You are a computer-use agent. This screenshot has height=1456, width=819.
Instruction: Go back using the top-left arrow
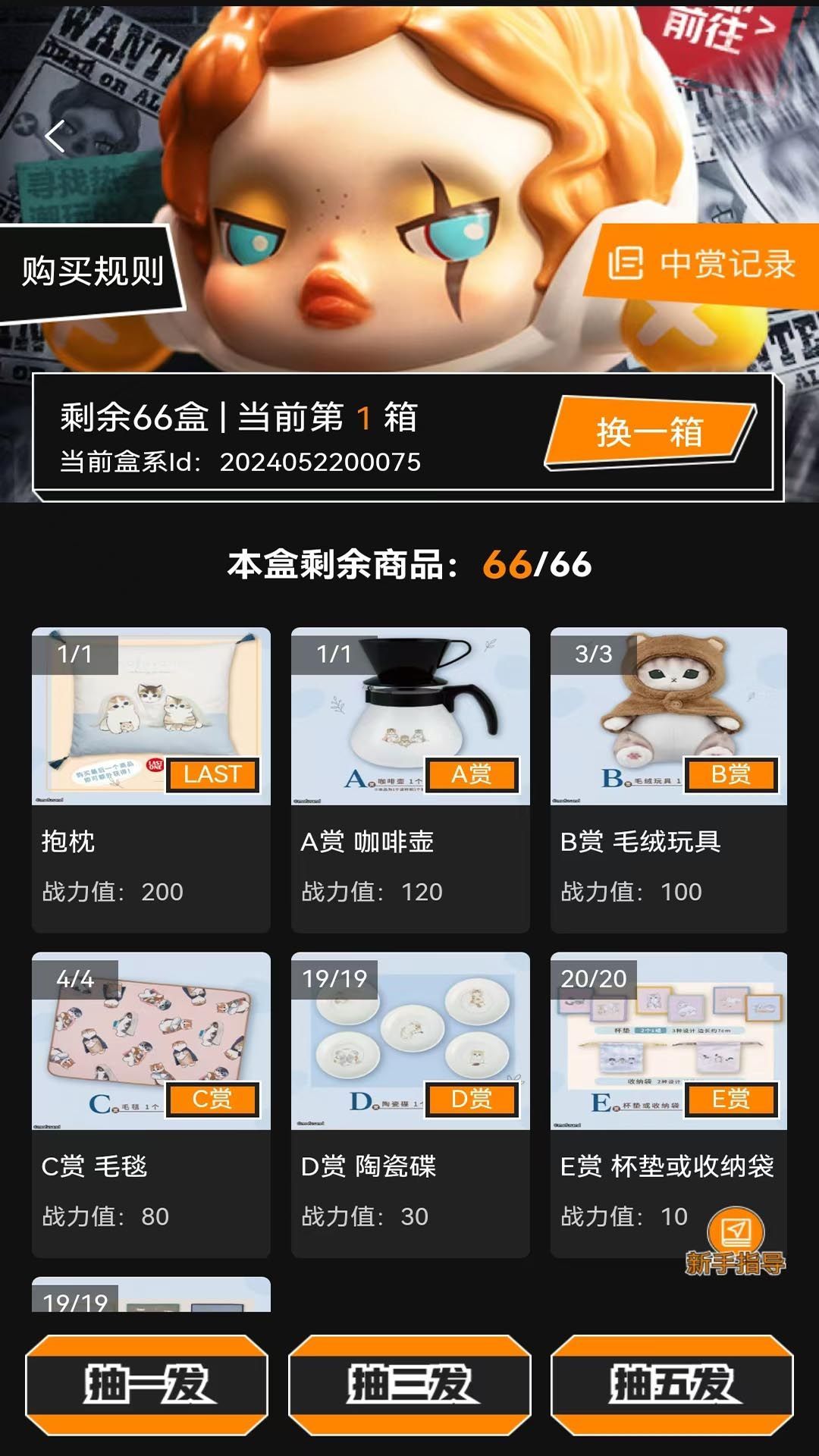point(55,137)
